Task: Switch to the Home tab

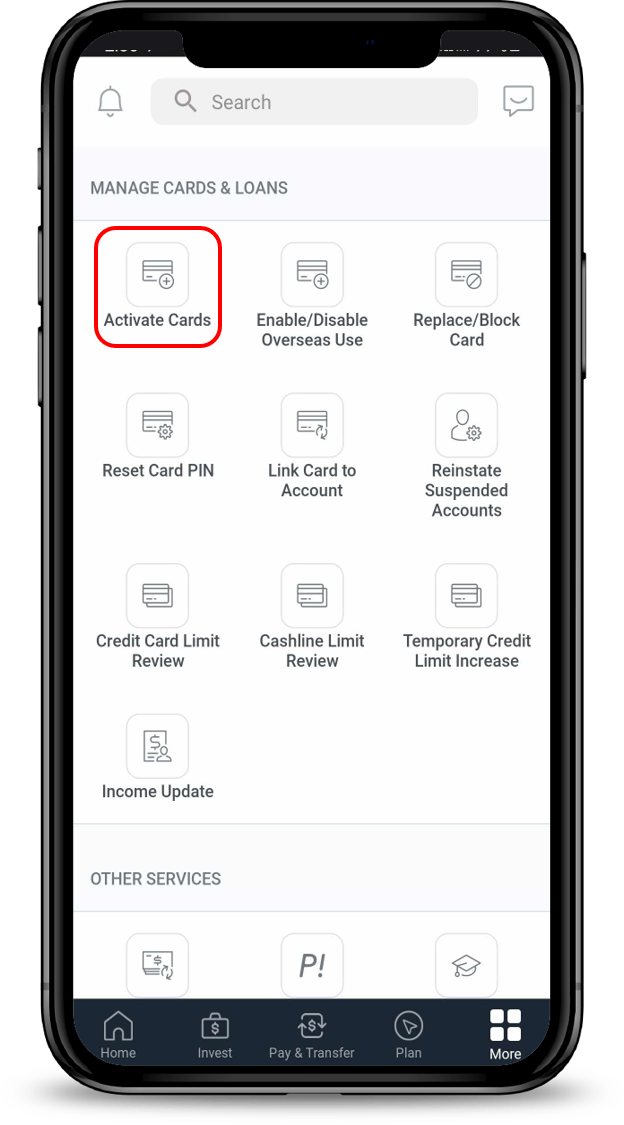Action: [x=118, y=1035]
